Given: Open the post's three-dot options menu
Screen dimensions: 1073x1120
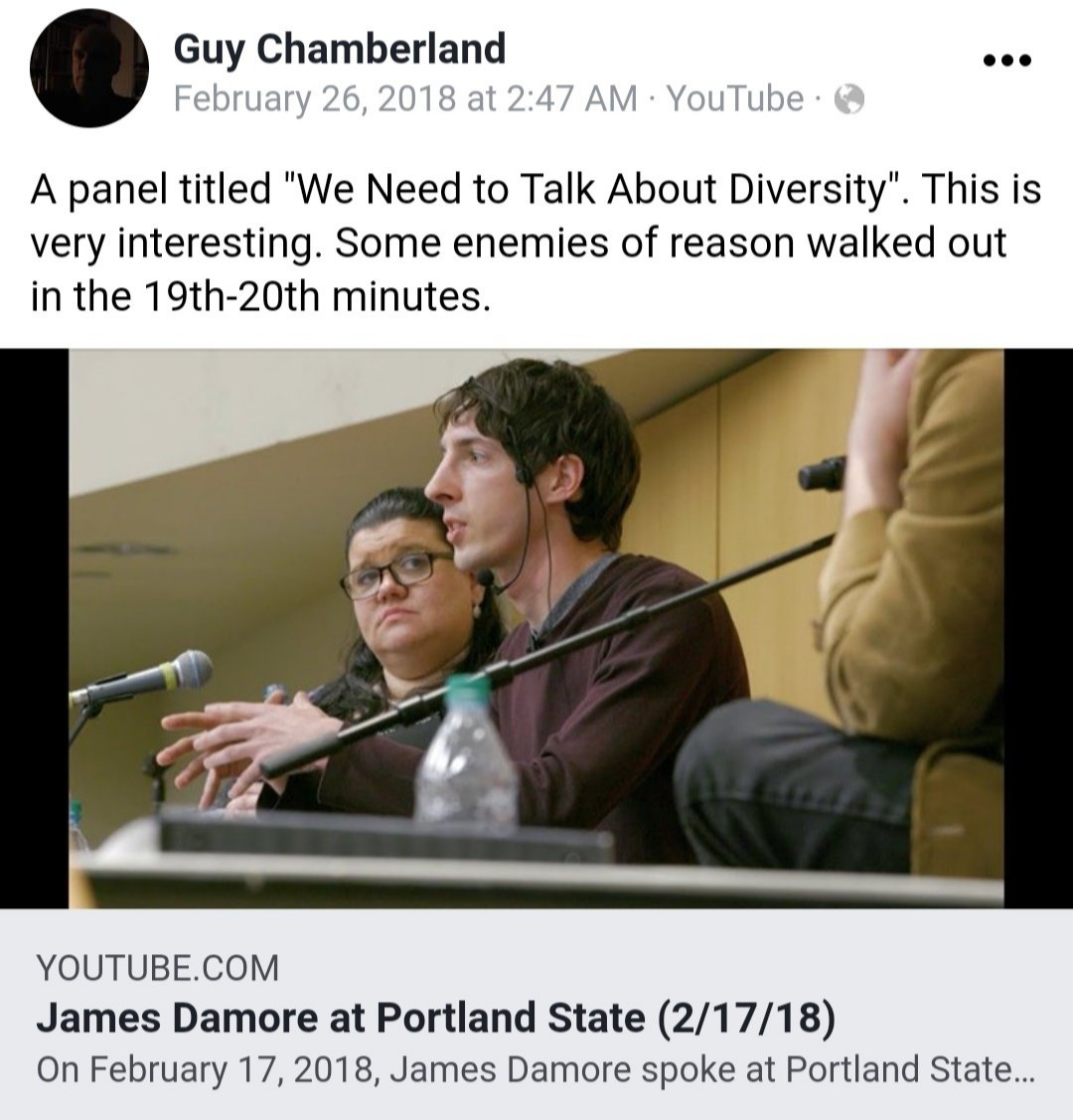Looking at the screenshot, I should click(1006, 61).
